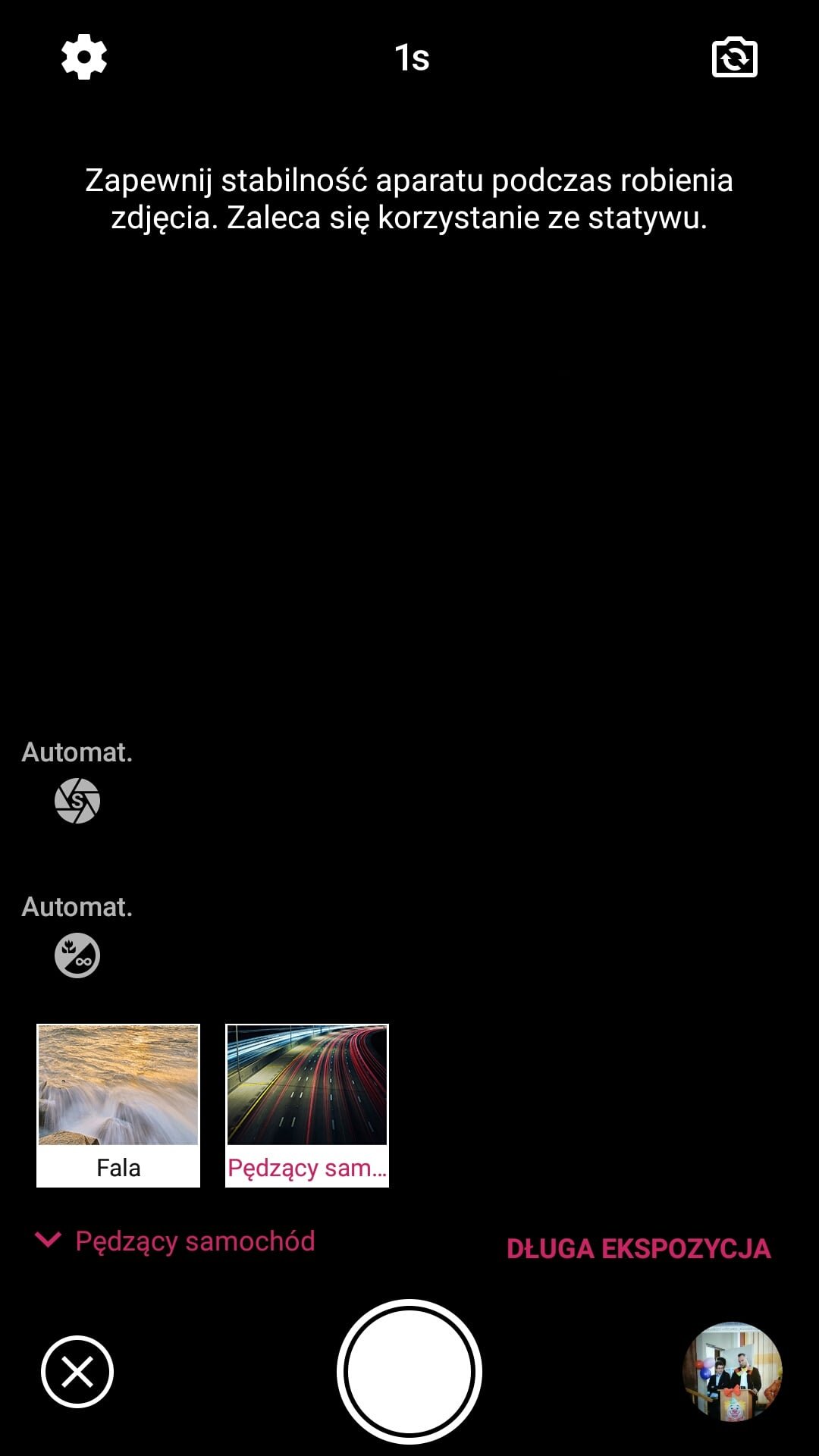Open camera settings gear
This screenshot has height=1456, width=819.
[x=84, y=57]
